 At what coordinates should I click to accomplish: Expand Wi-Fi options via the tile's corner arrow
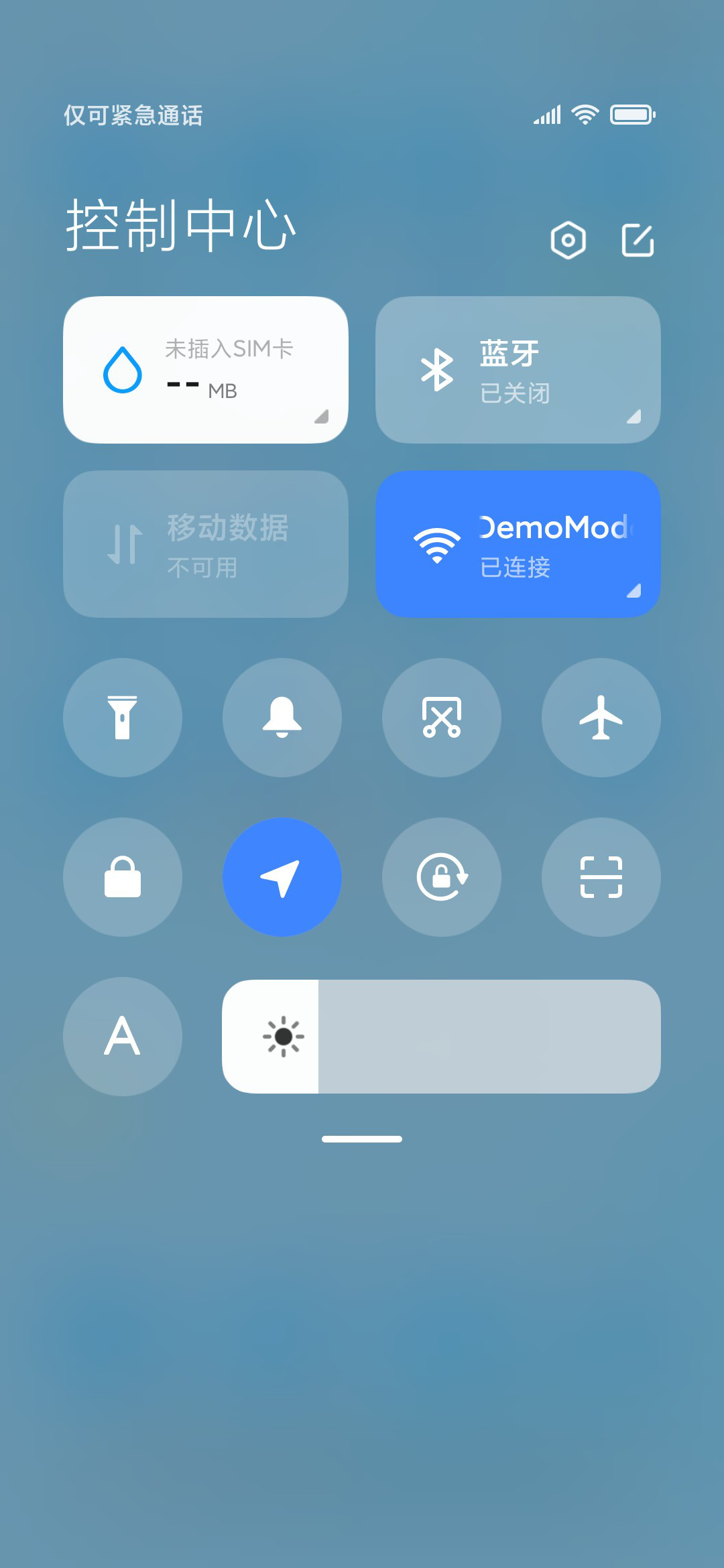[634, 590]
